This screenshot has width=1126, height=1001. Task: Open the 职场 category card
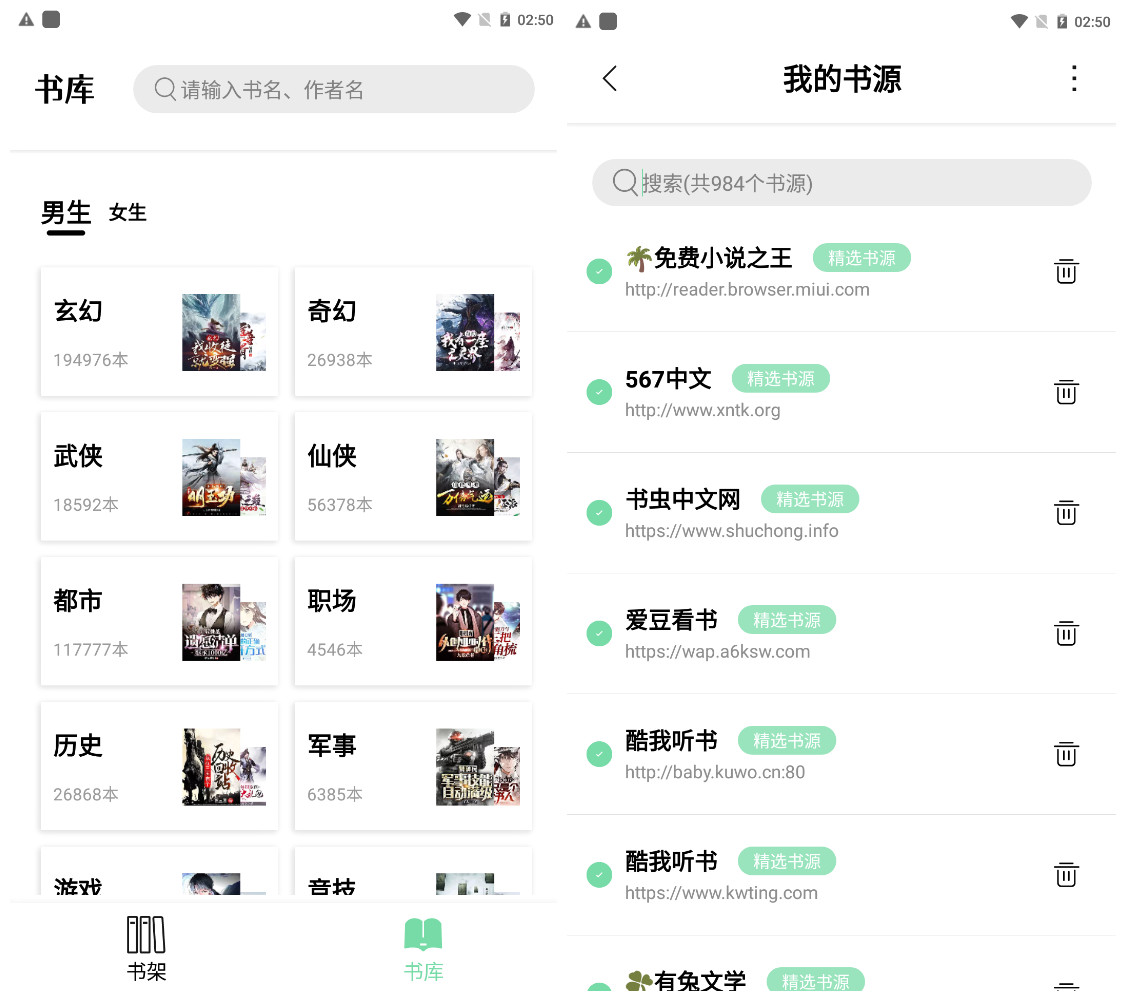[x=413, y=622]
